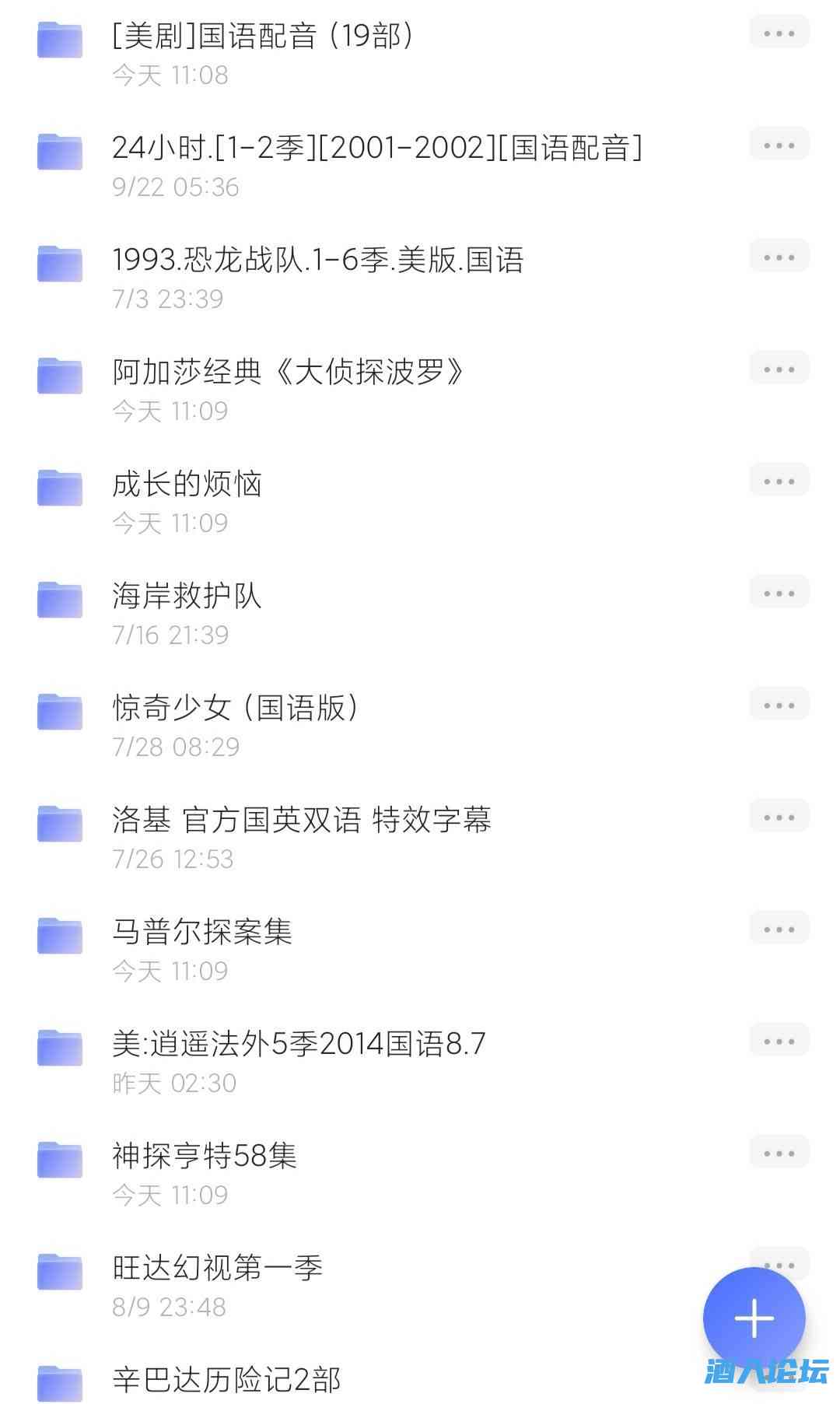Click the folder icon for [美剧]国语配音 (19部)

[x=59, y=33]
